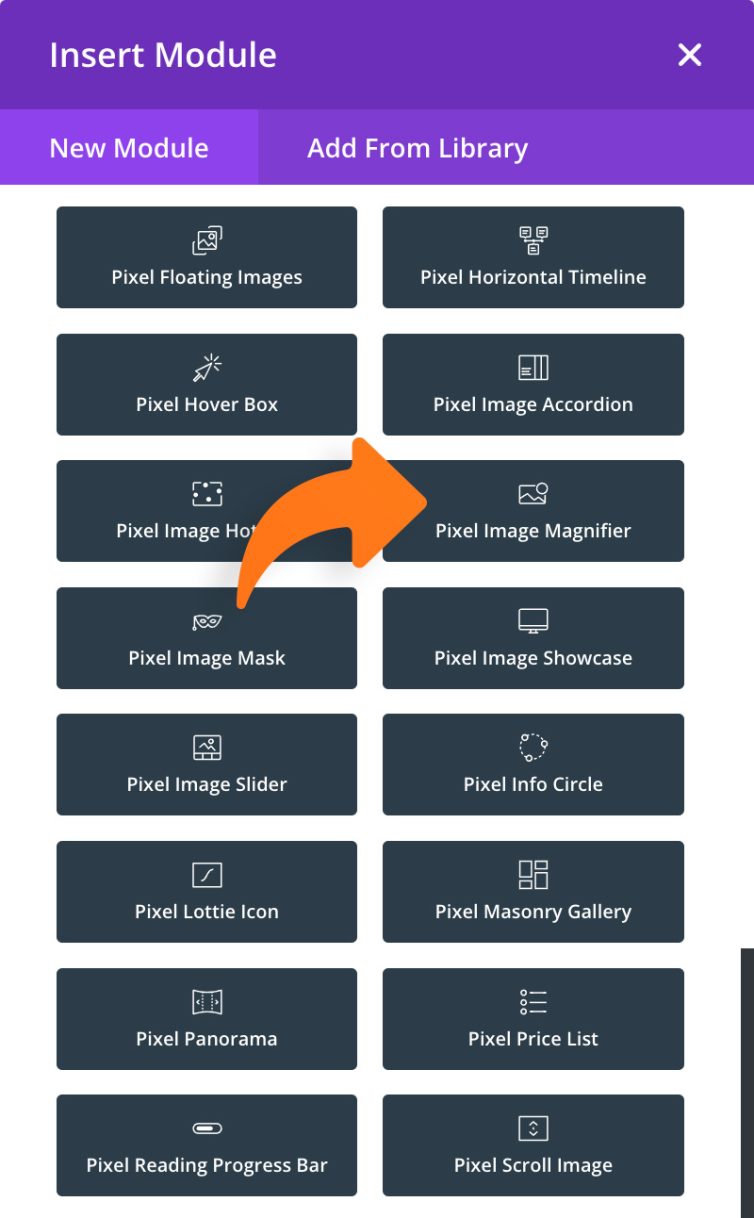Close the Insert Module dialog

point(689,55)
